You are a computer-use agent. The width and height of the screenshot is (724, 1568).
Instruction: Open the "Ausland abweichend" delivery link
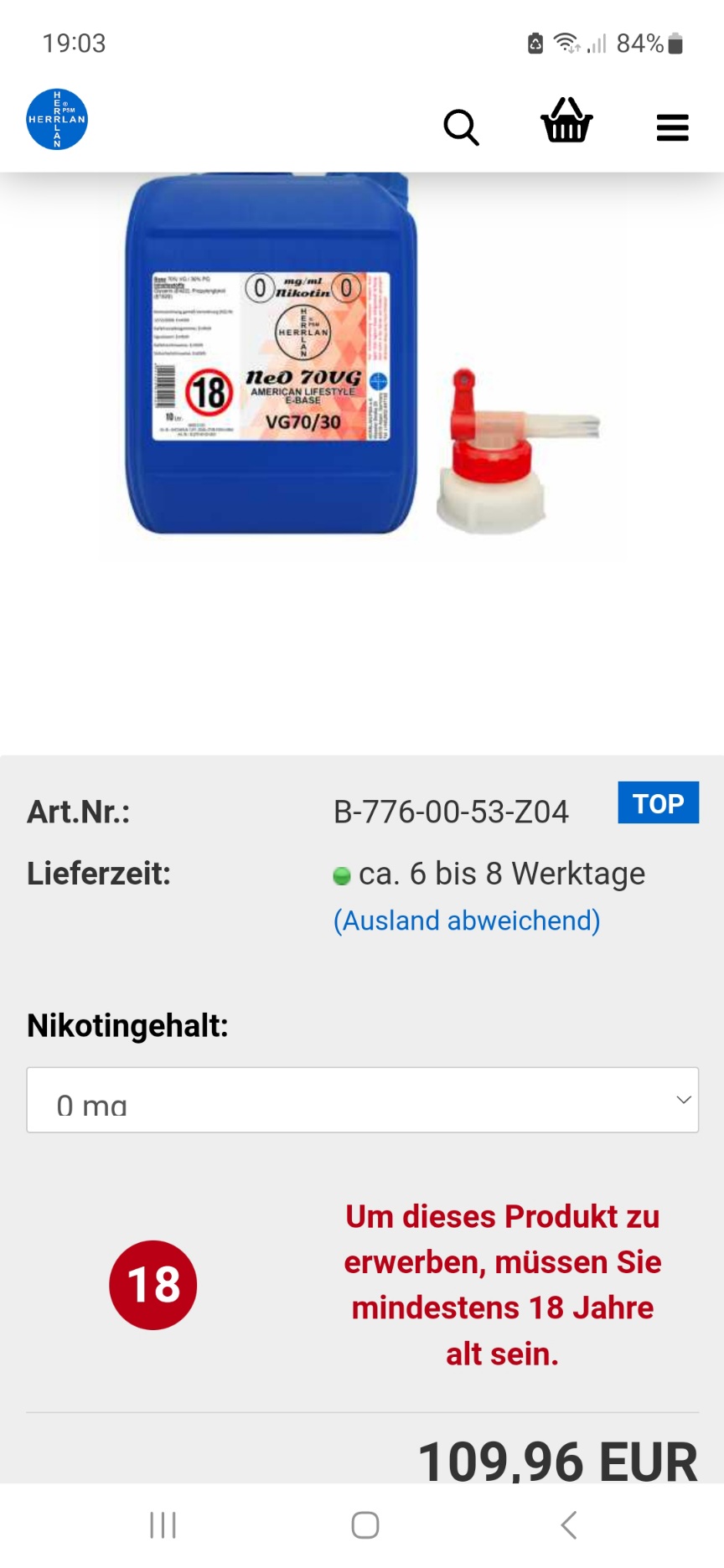point(467,921)
